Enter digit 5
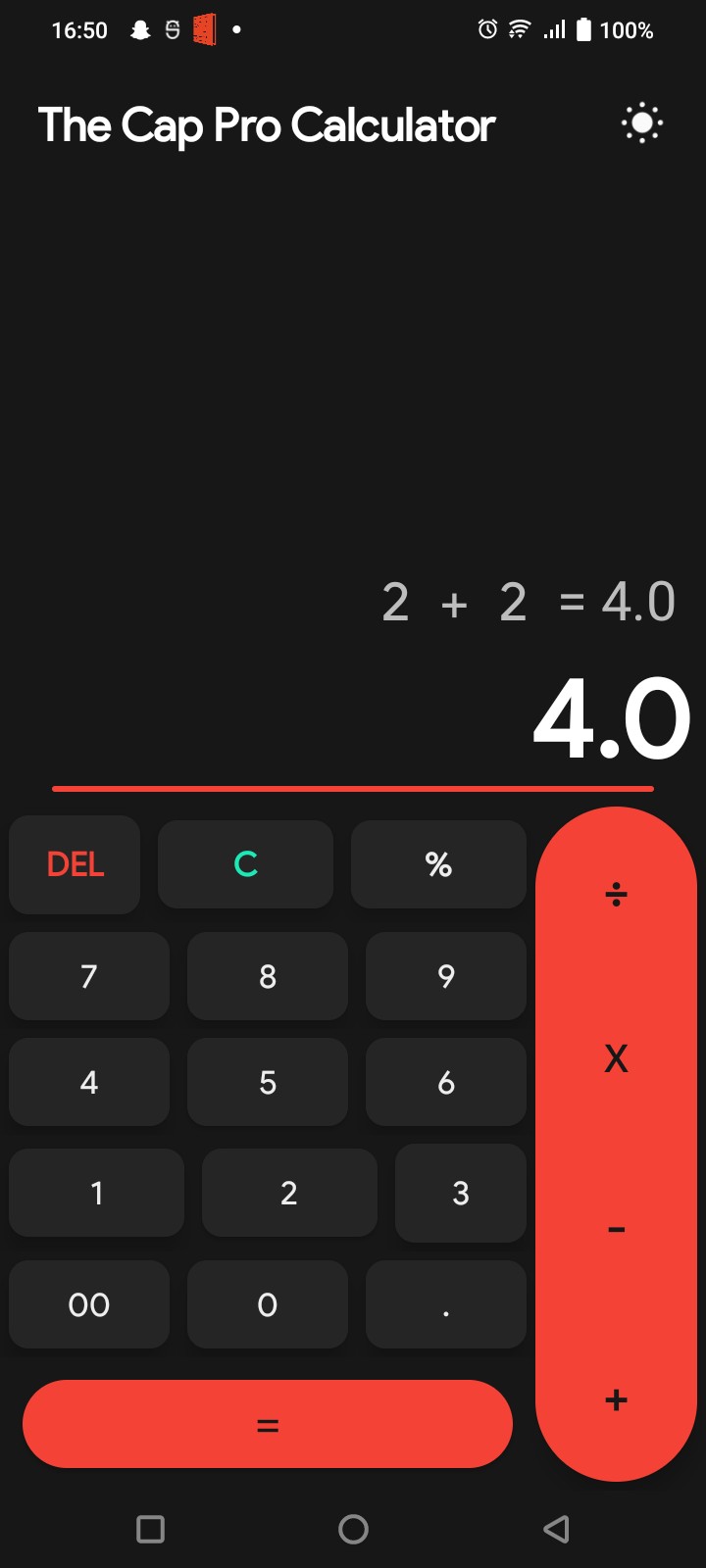706x1568 pixels. click(x=268, y=1082)
